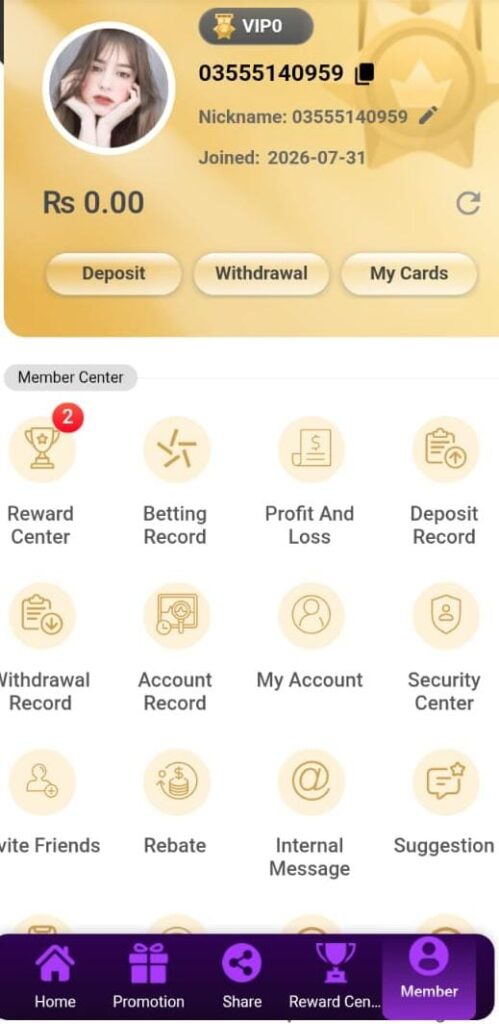The image size is (499, 1024).
Task: Edit the nickname with the pencil icon
Action: coord(428,116)
